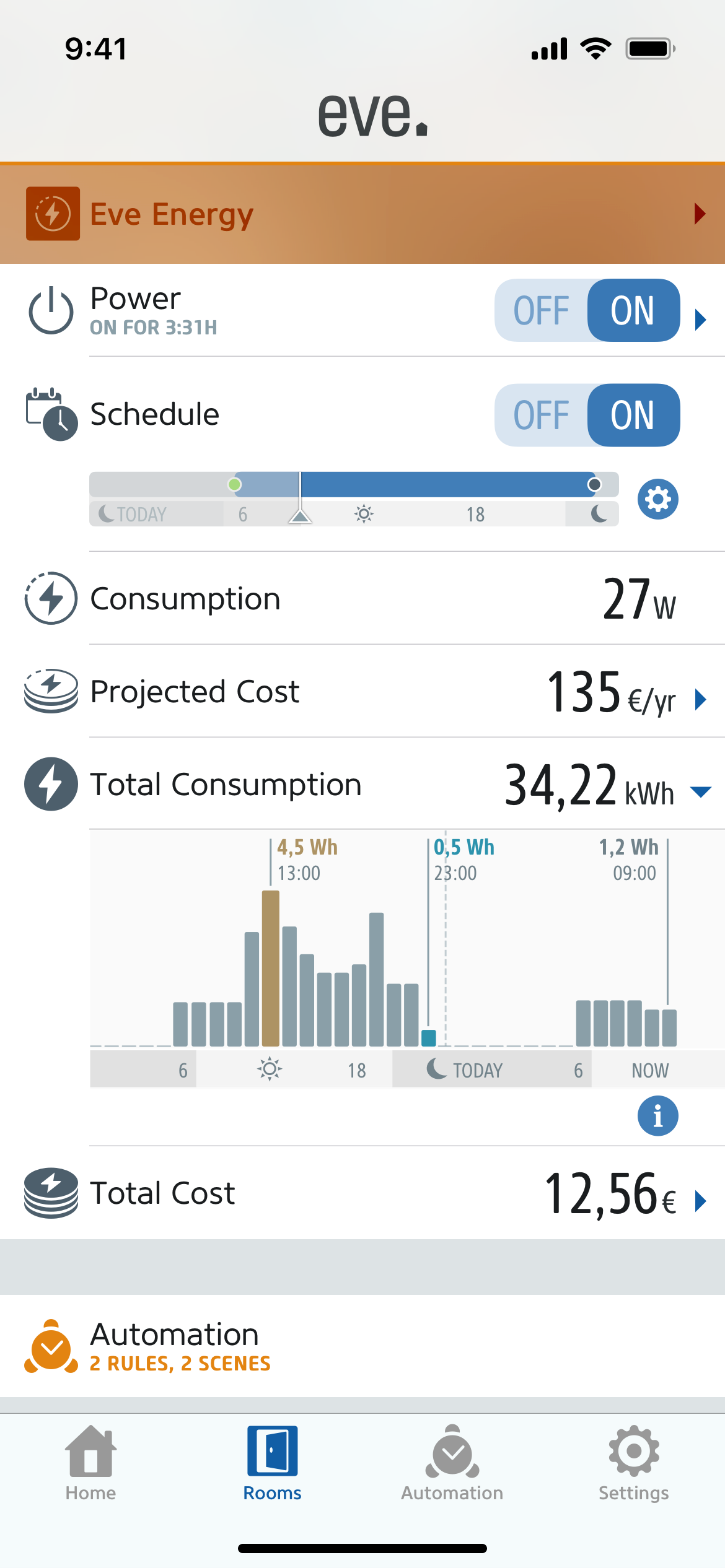Open schedule settings gear
725x1568 pixels.
point(658,499)
